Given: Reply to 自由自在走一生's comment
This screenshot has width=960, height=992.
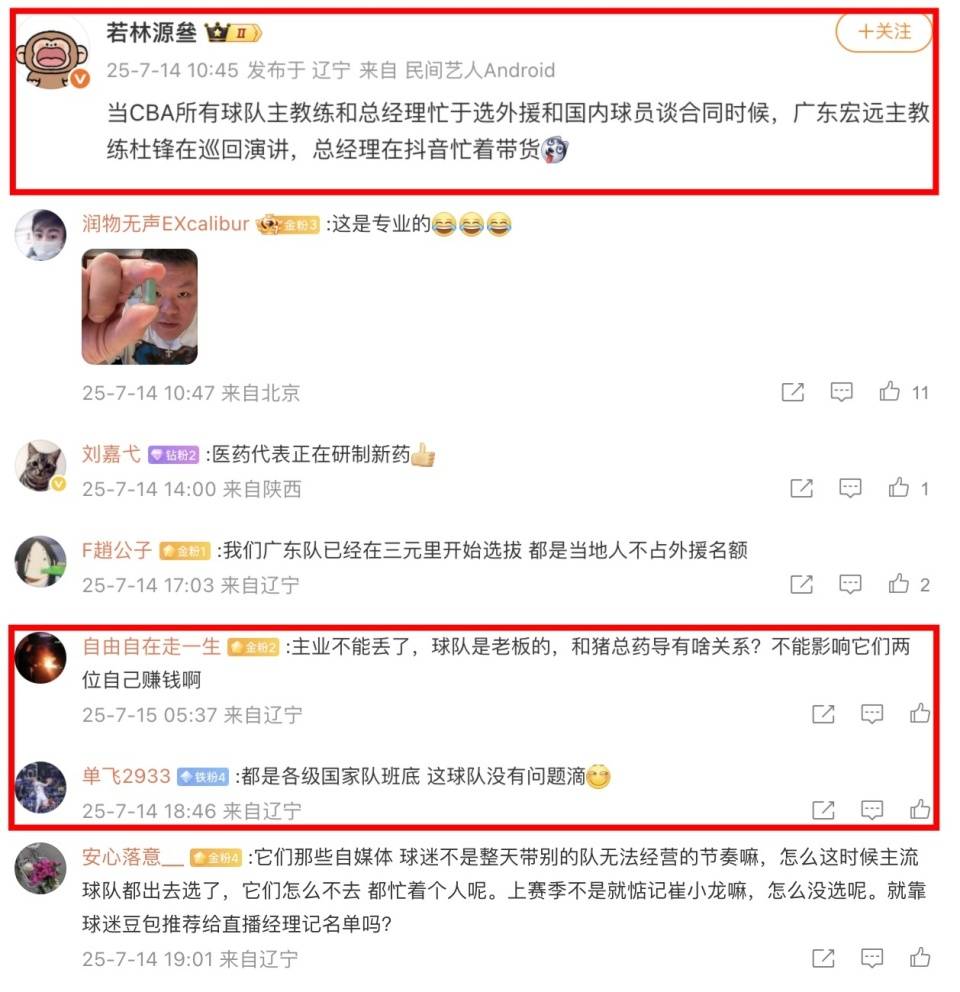Looking at the screenshot, I should (872, 714).
